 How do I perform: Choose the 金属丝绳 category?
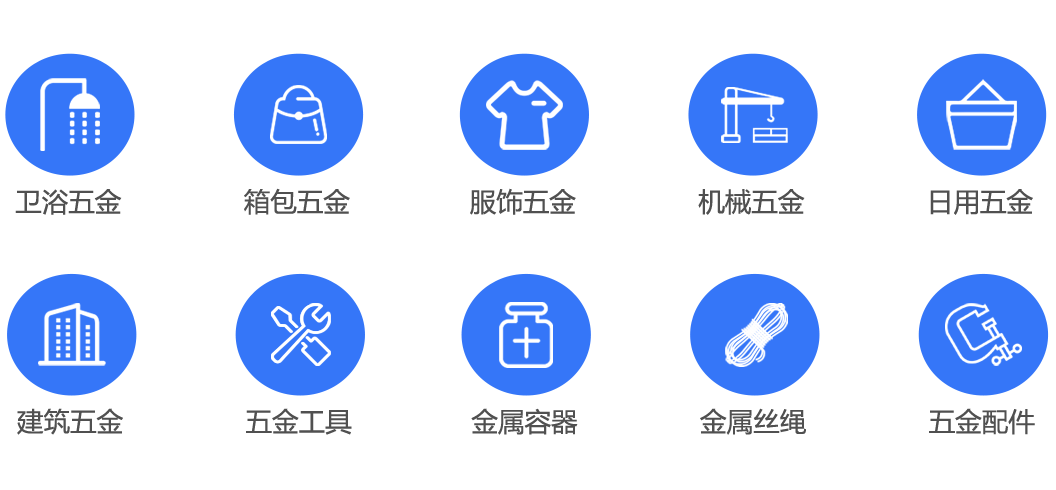pos(754,335)
